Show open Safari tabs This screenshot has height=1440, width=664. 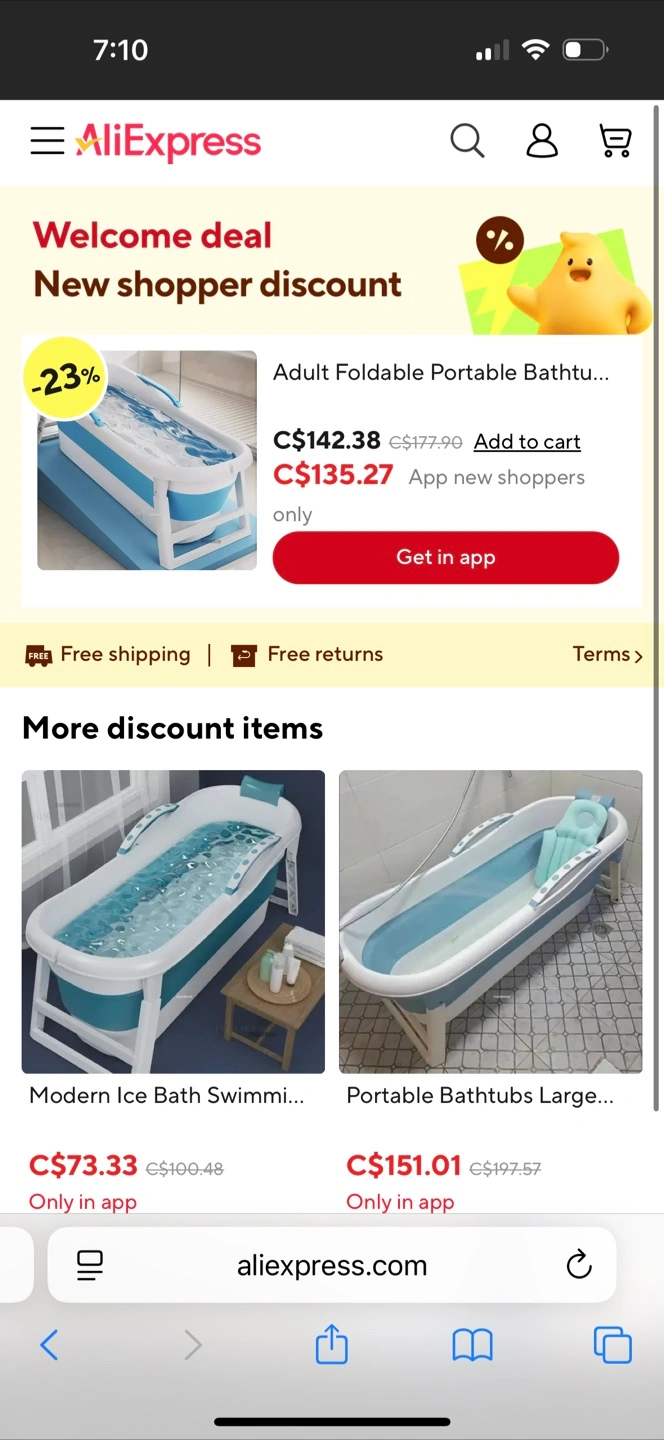click(x=613, y=1345)
